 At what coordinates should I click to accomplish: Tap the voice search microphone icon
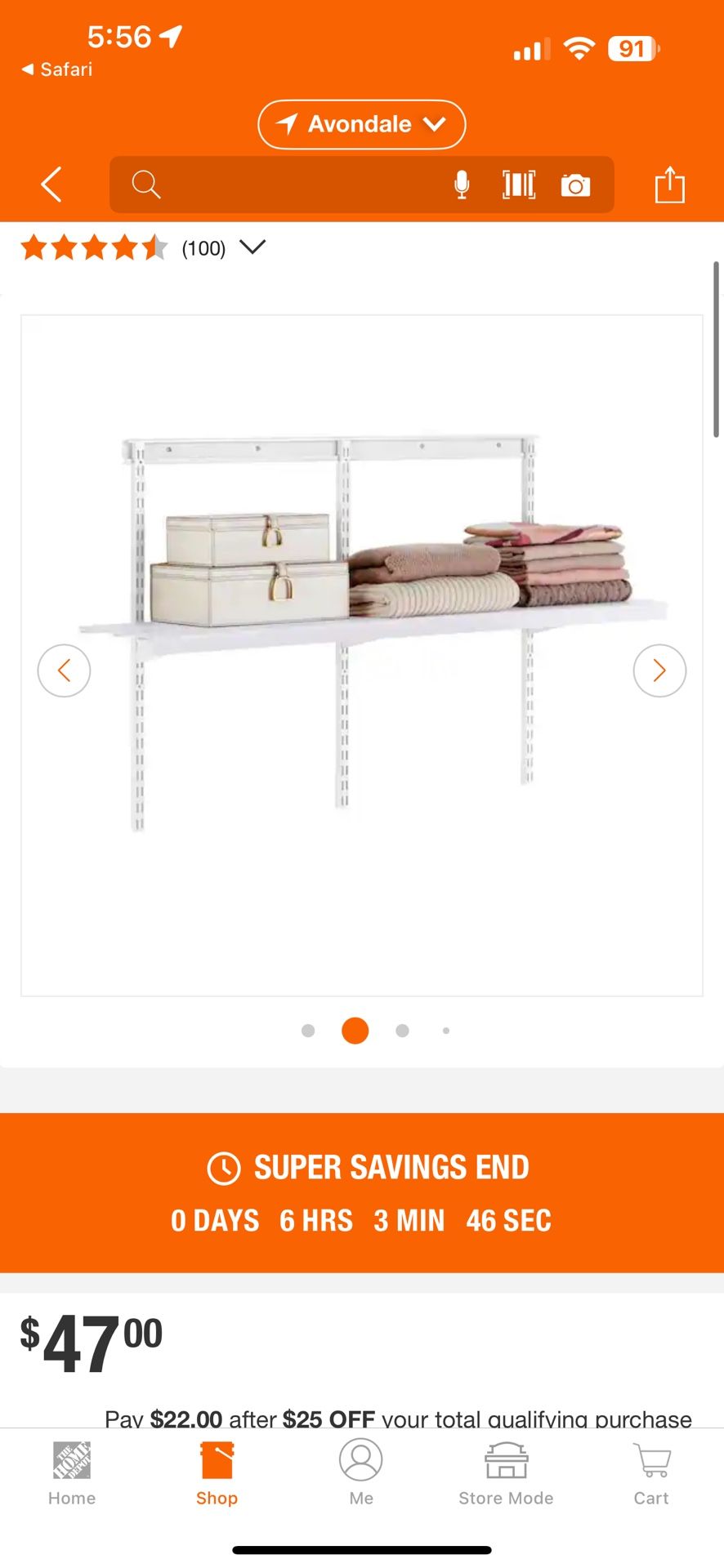click(462, 185)
